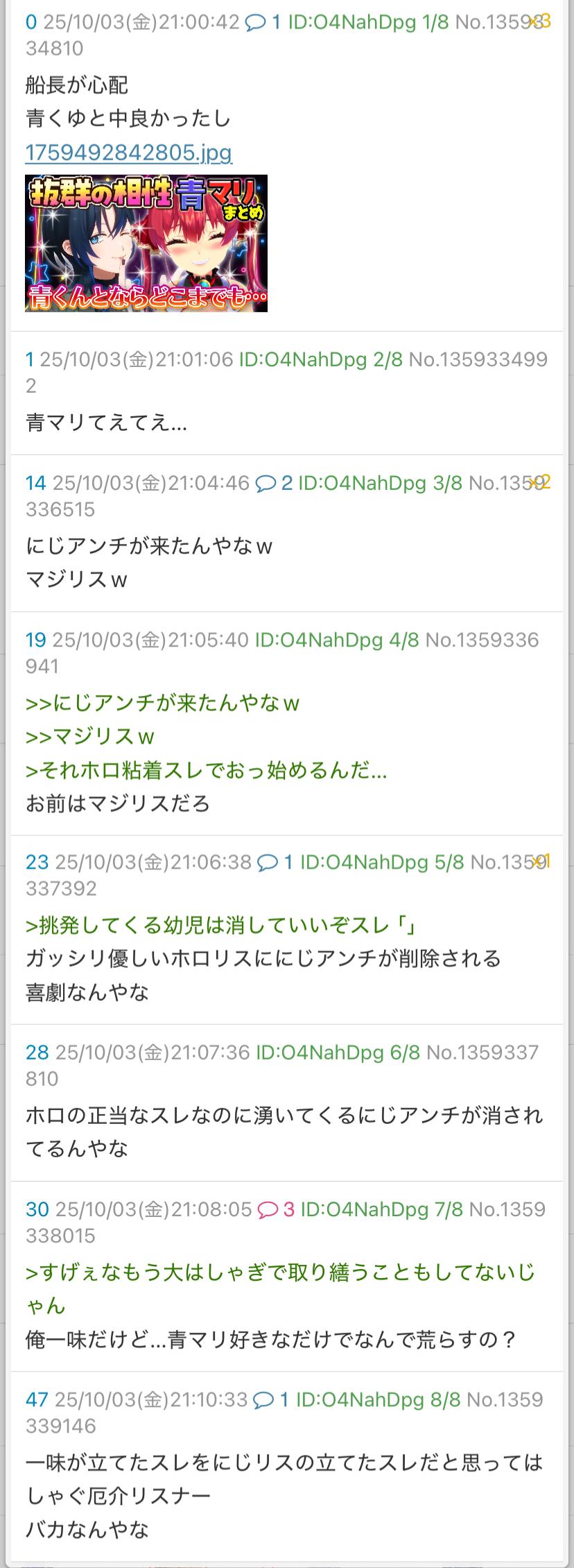Show the reply to post 23
The width and height of the screenshot is (574, 1568).
[x=275, y=862]
